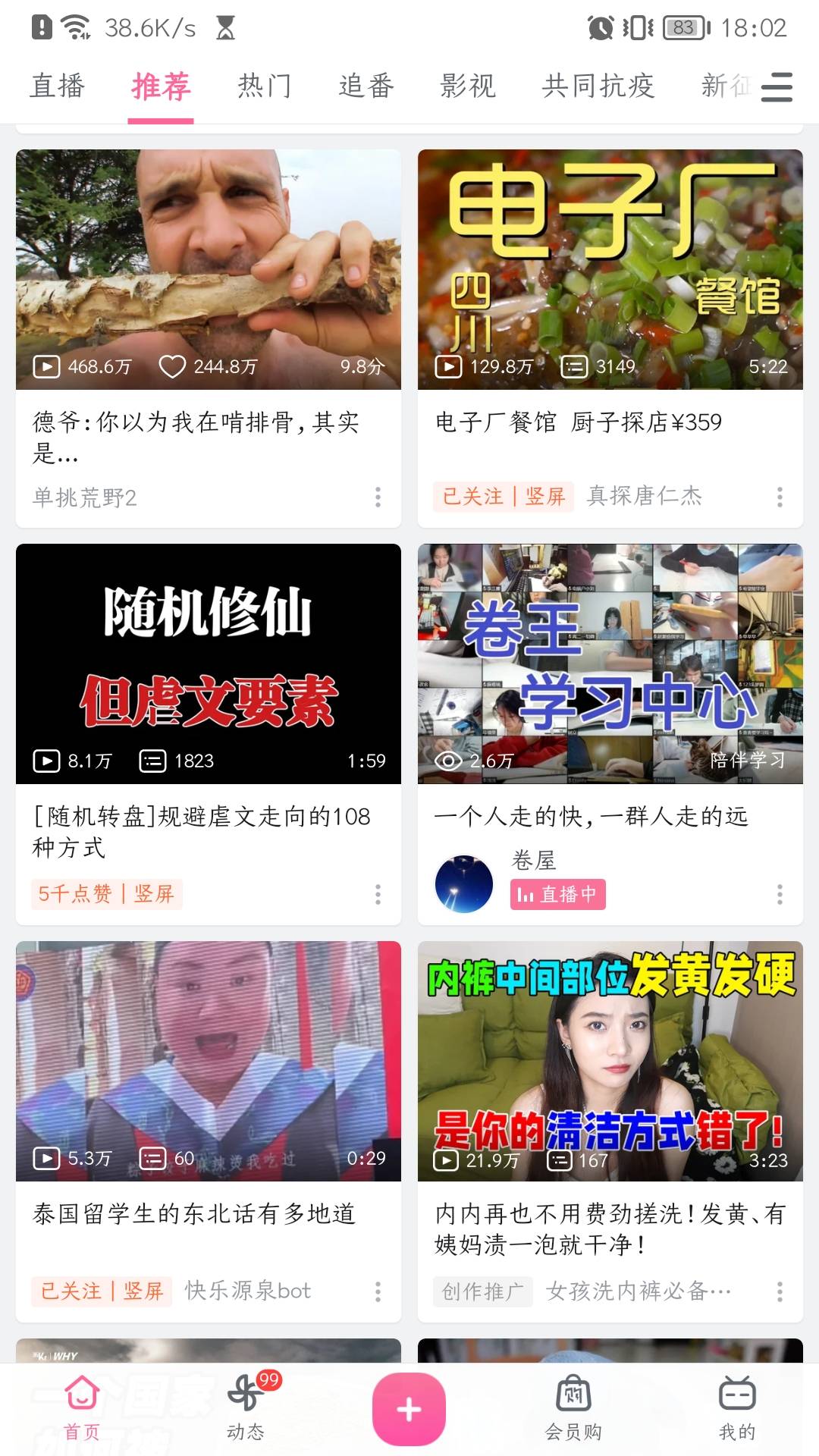Open more options for 快乐源泉bot video

(378, 1291)
